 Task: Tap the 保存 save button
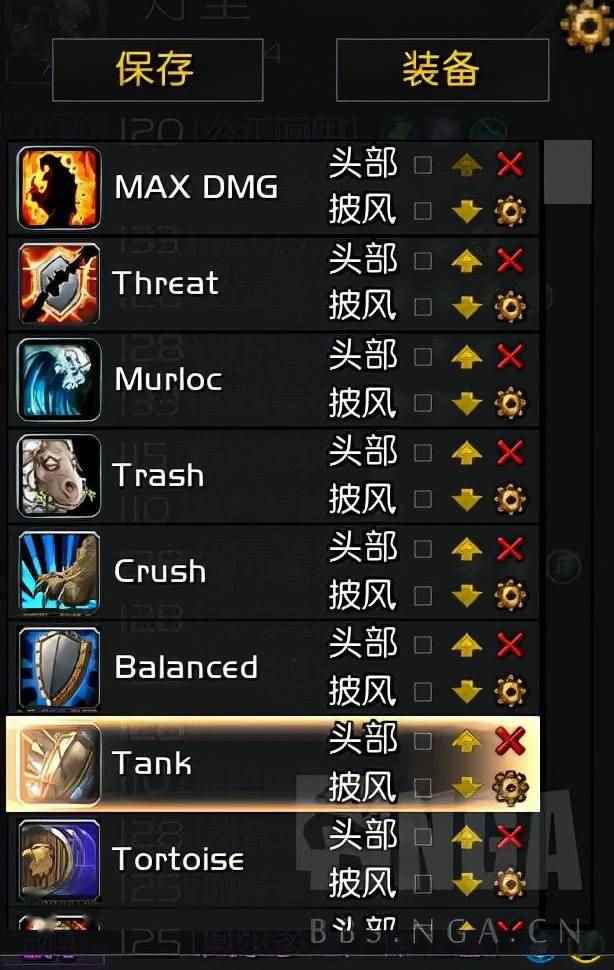coord(157,70)
